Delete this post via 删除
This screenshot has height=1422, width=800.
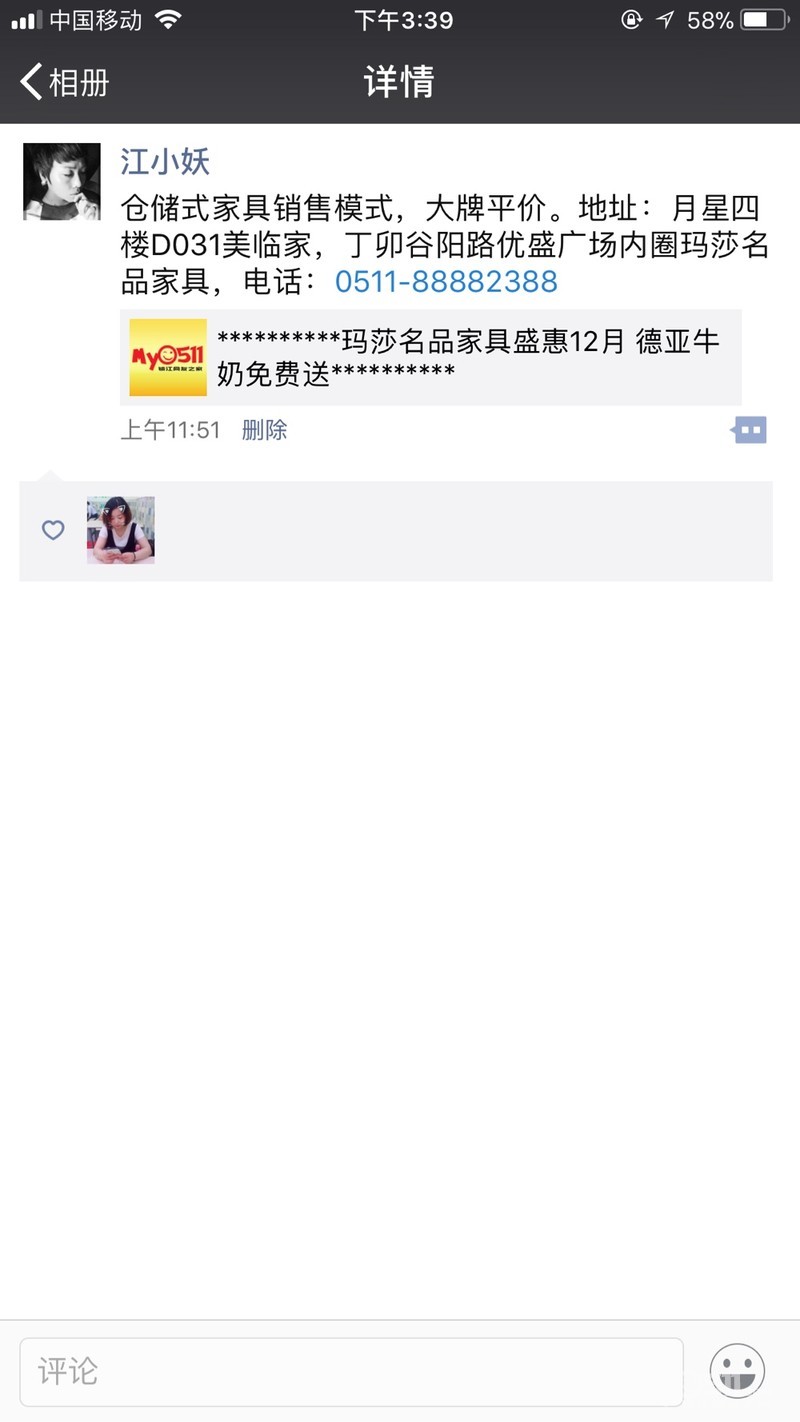tap(265, 430)
